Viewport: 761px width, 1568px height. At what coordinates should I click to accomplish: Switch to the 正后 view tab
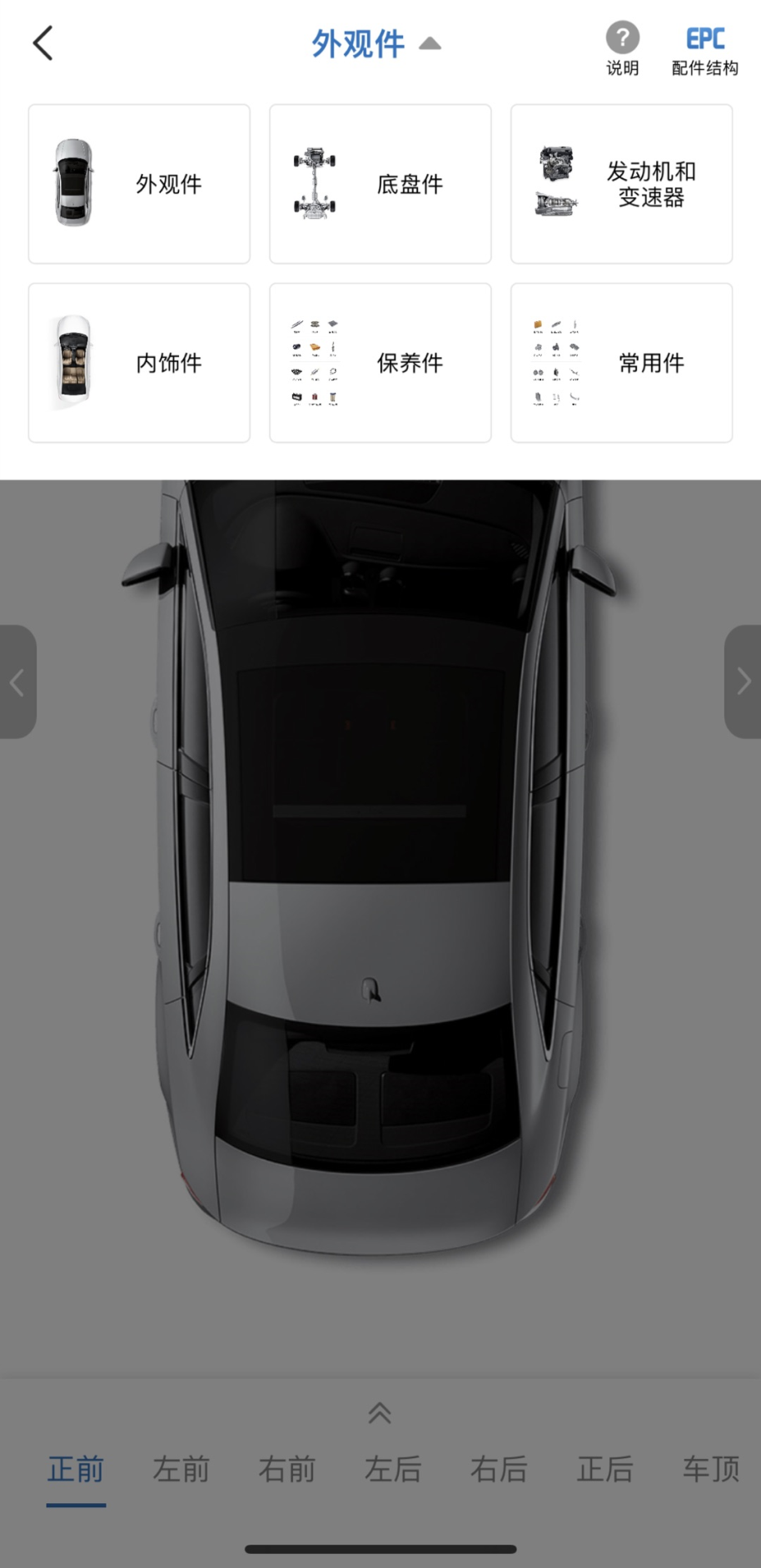click(x=605, y=1470)
